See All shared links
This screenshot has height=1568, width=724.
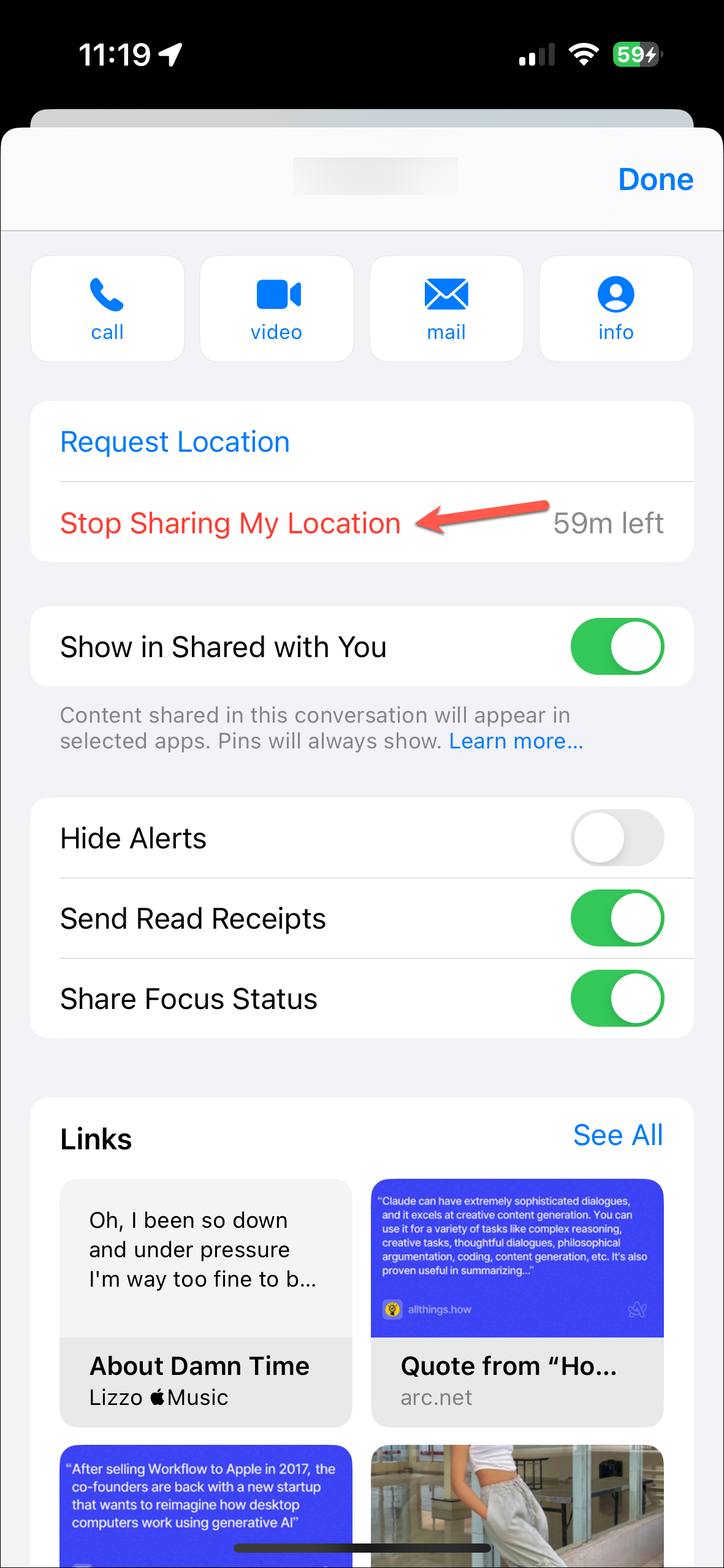[x=617, y=1135]
